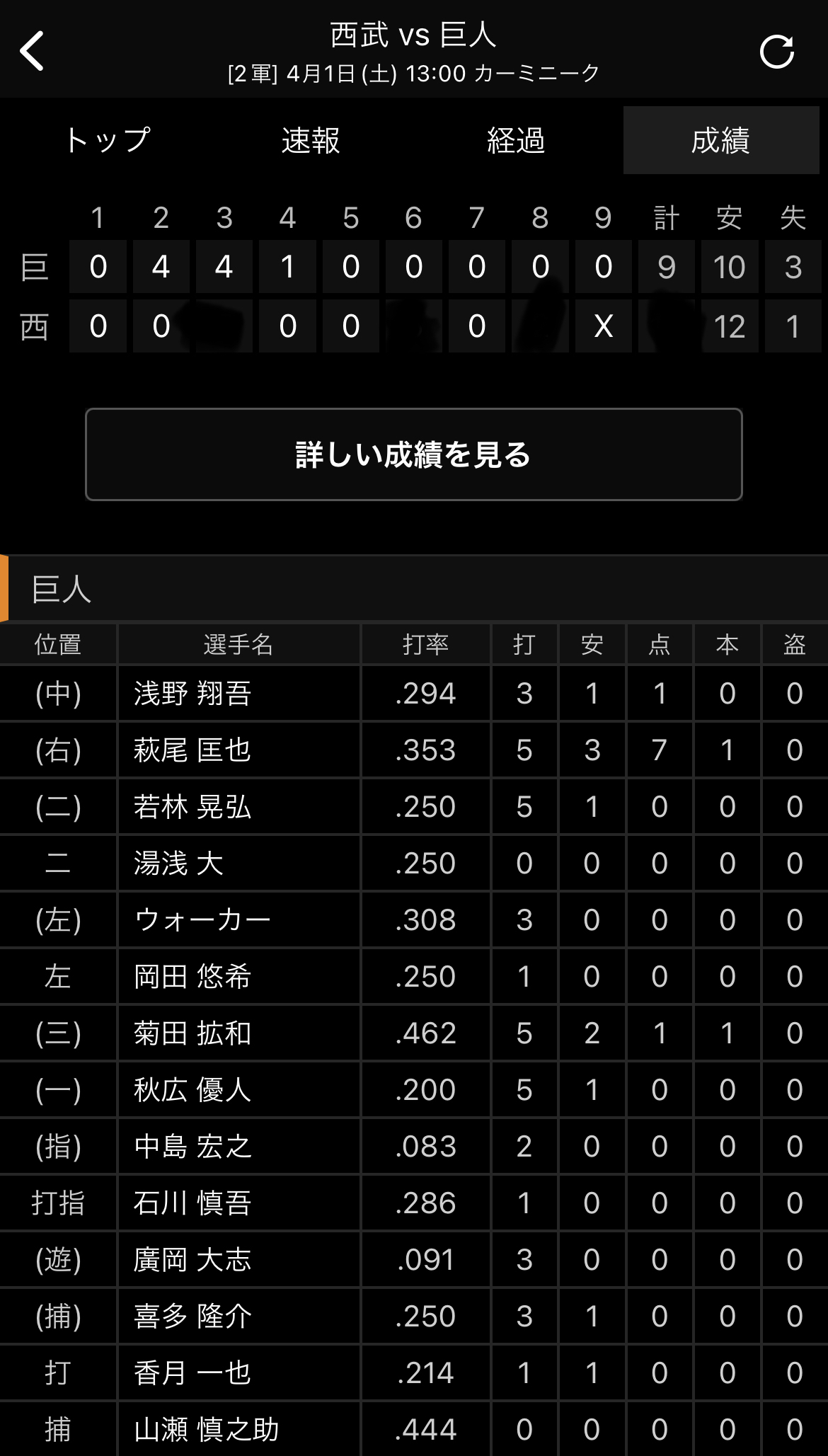Screen dimensions: 828x1456
Task: Switch to the トップ tab
Action: click(107, 140)
